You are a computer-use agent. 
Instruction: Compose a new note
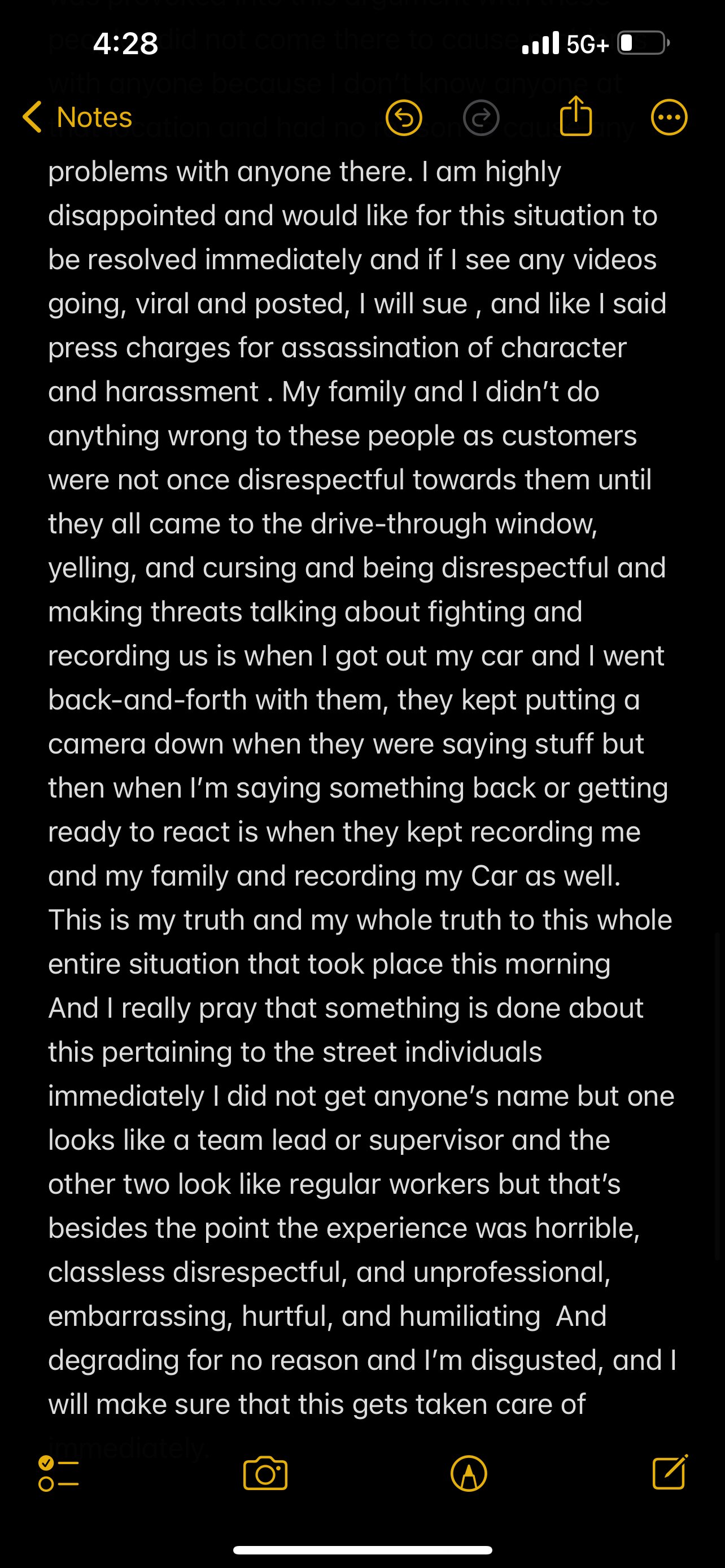(x=670, y=1473)
